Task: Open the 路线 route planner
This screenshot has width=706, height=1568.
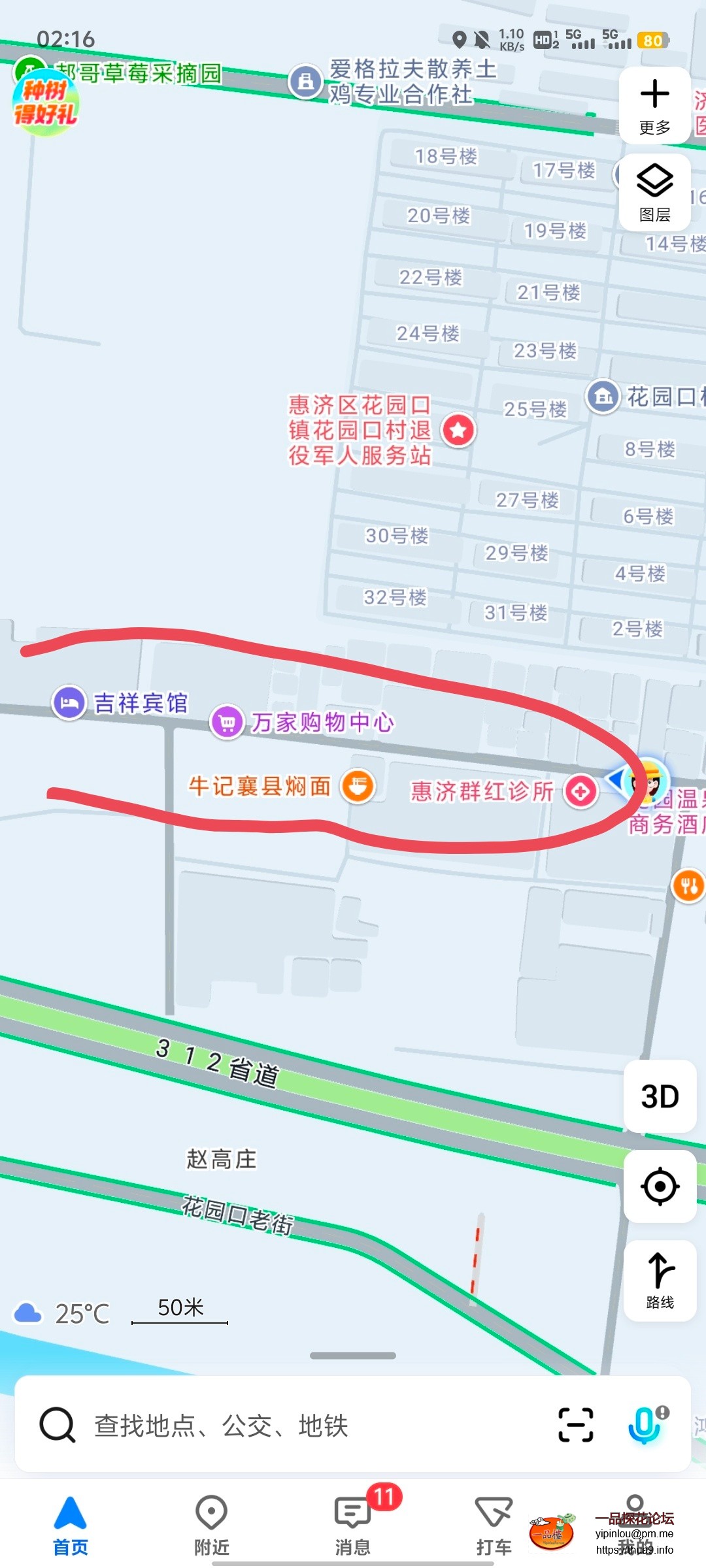Action: tap(660, 1280)
